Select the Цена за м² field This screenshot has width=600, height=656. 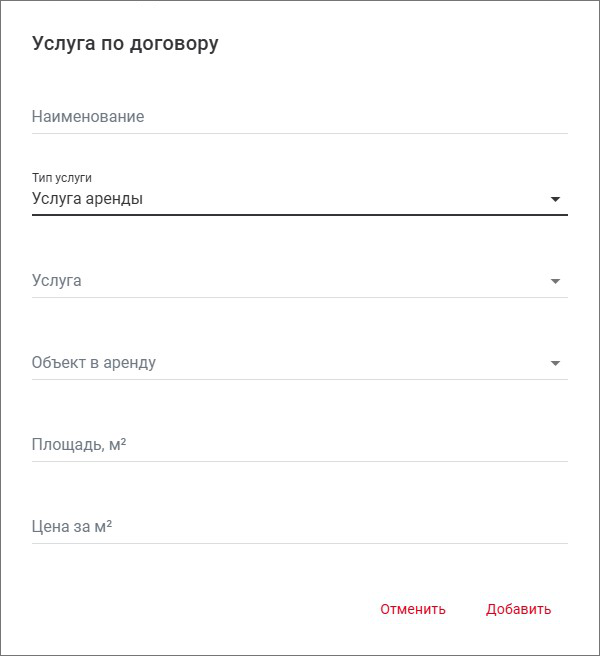coord(299,527)
